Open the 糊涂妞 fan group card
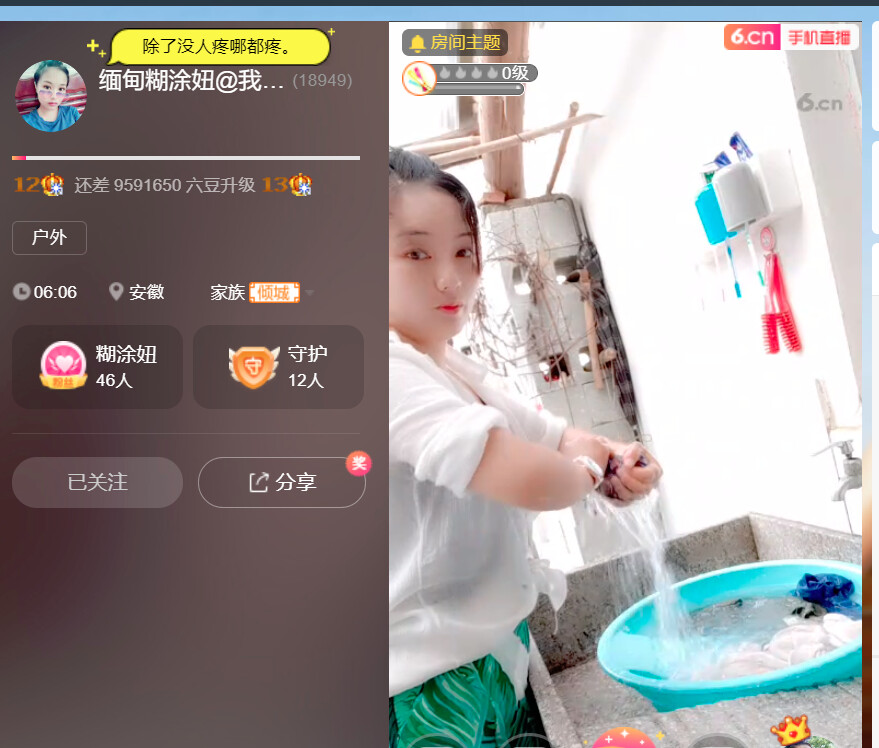Viewport: 879px width, 748px height. point(97,367)
